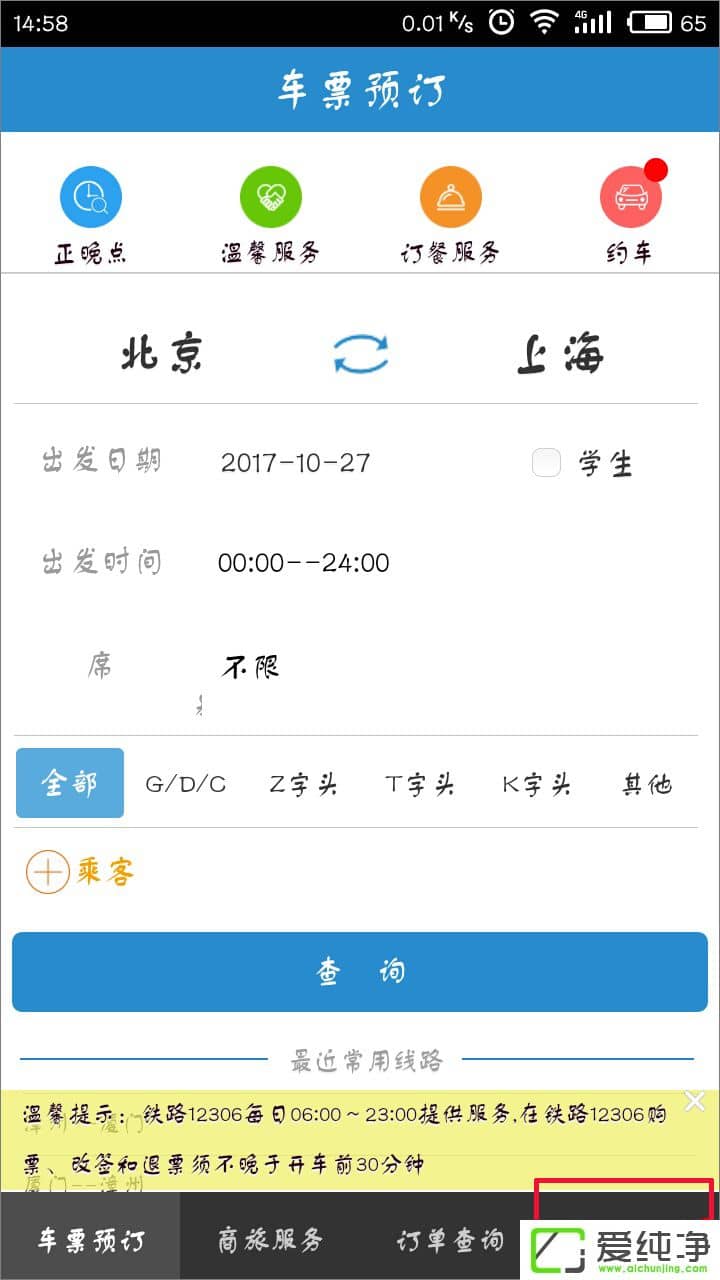This screenshot has width=720, height=1280.
Task: Pick the departure date 2017-10-27
Action: coord(295,463)
